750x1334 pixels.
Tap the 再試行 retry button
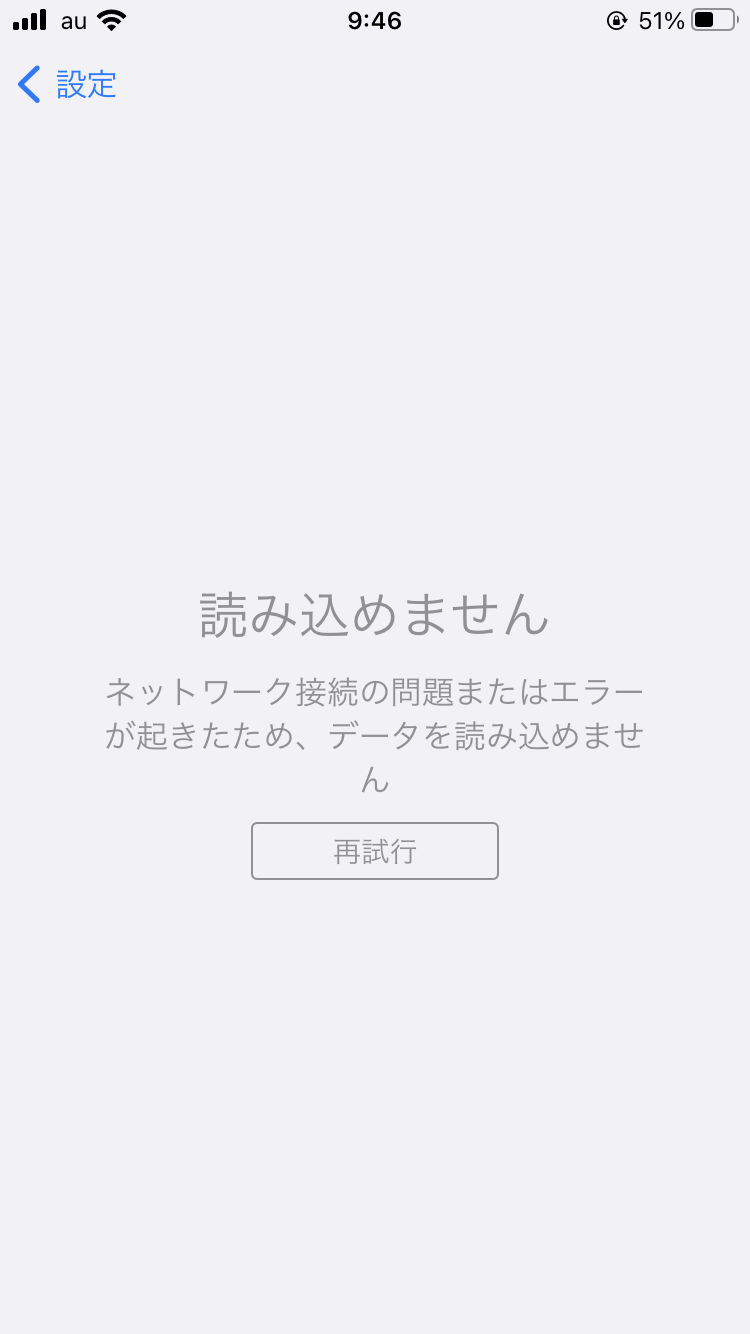coord(374,851)
